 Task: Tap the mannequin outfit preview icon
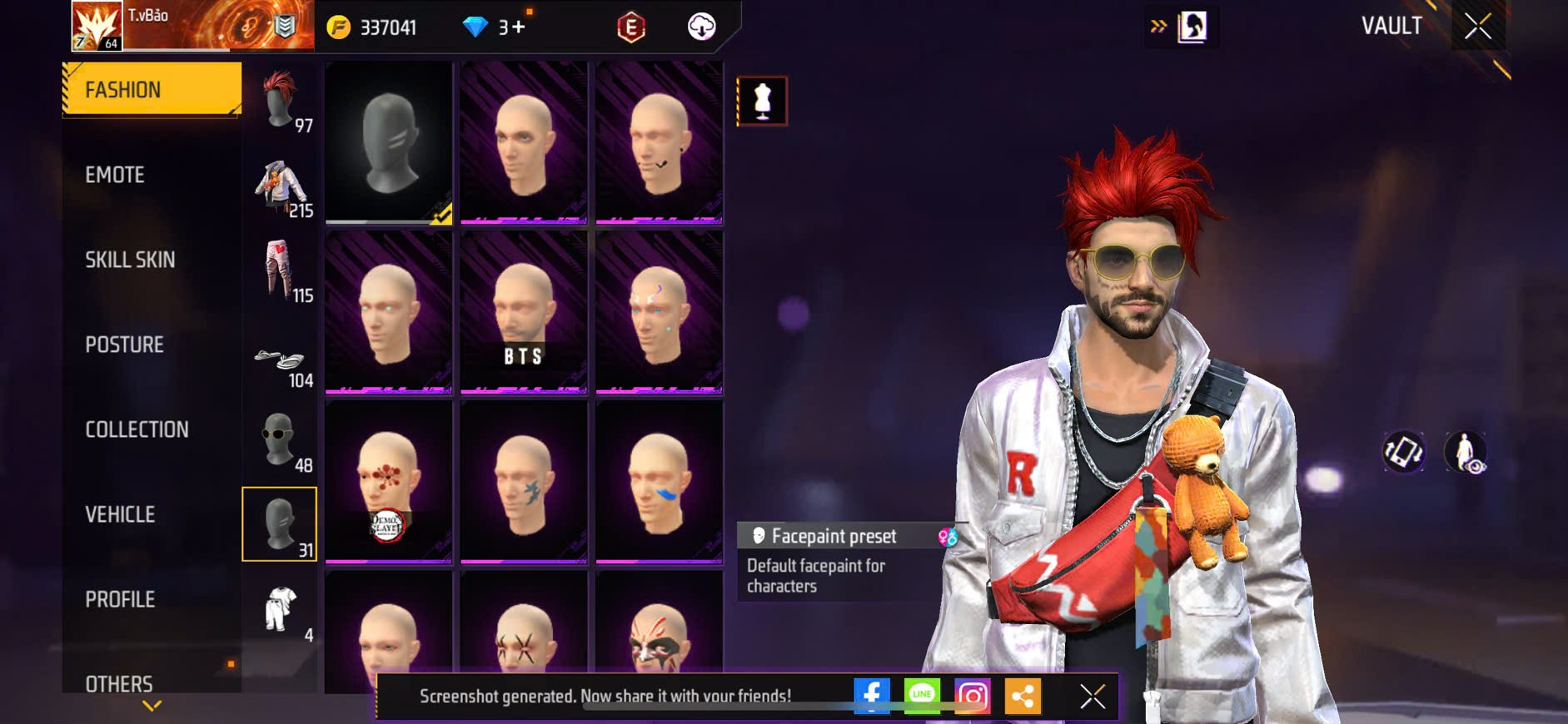(762, 102)
